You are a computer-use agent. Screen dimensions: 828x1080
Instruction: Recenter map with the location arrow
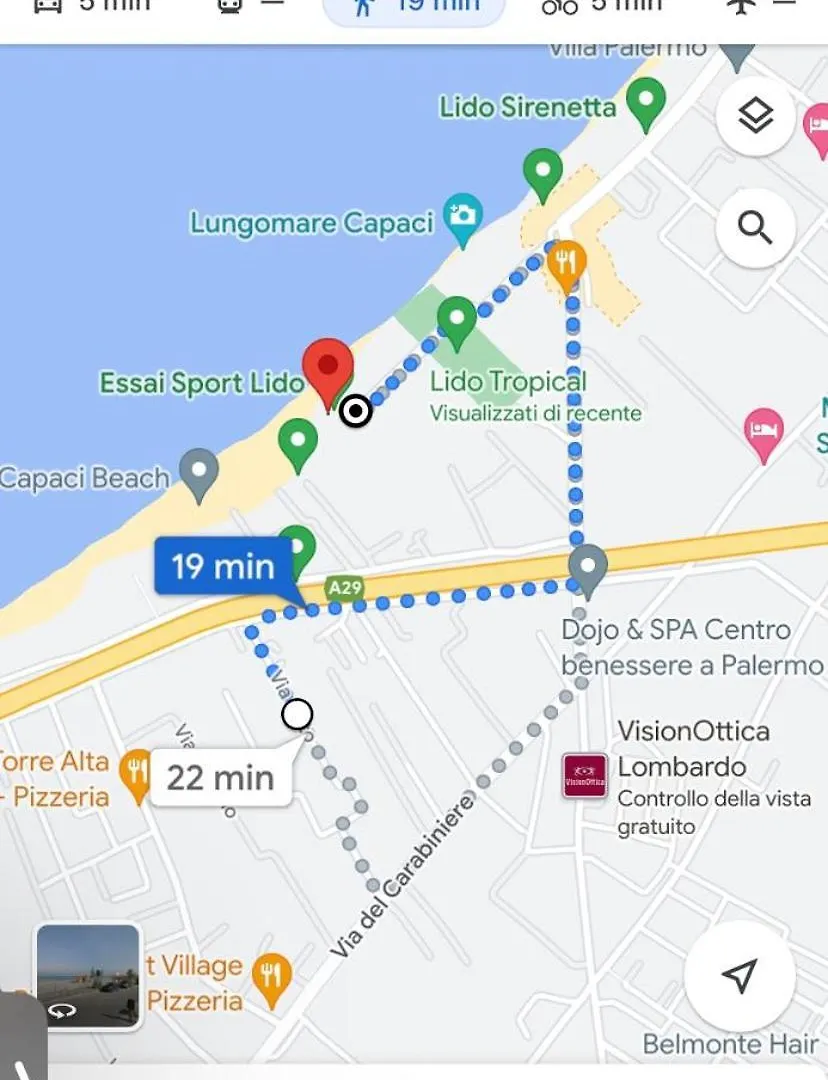point(739,975)
